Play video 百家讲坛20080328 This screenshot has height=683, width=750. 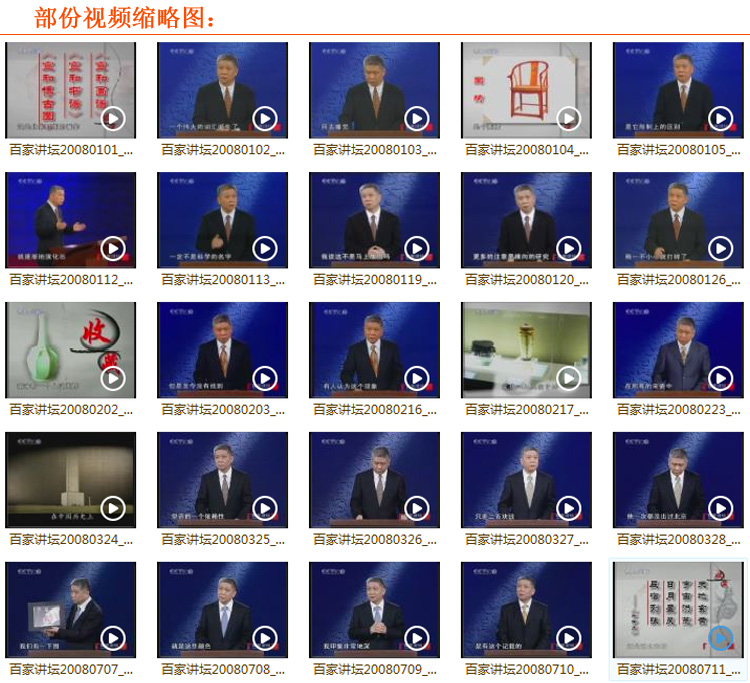(721, 509)
